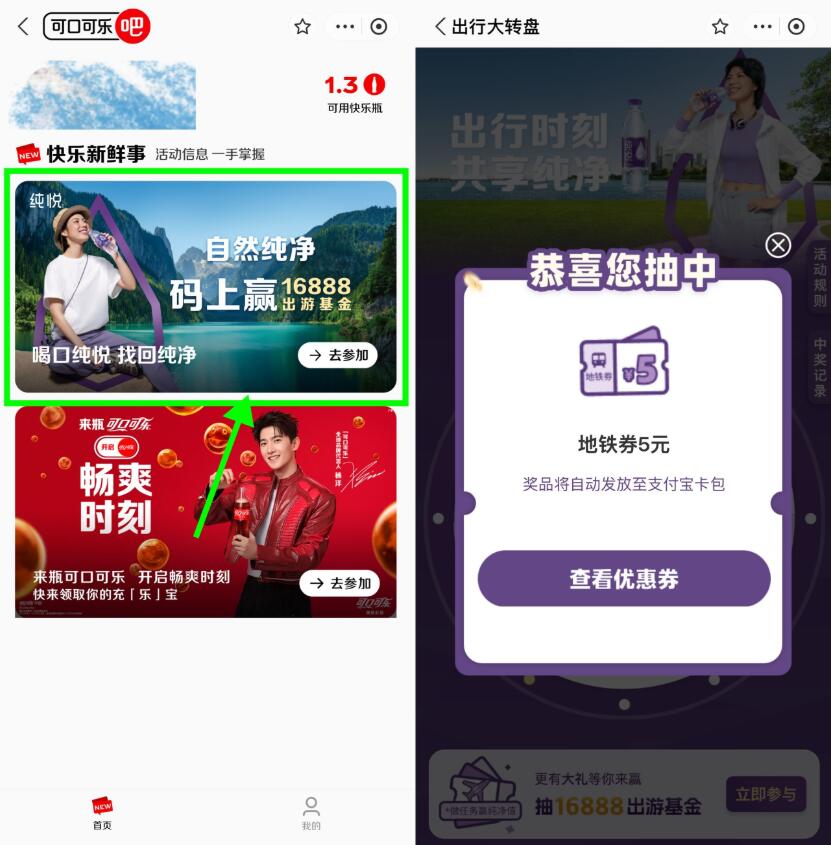Image resolution: width=831 pixels, height=845 pixels.
Task: Tap 立即参与 for the 16888 出游基金 draw
Action: click(x=765, y=794)
